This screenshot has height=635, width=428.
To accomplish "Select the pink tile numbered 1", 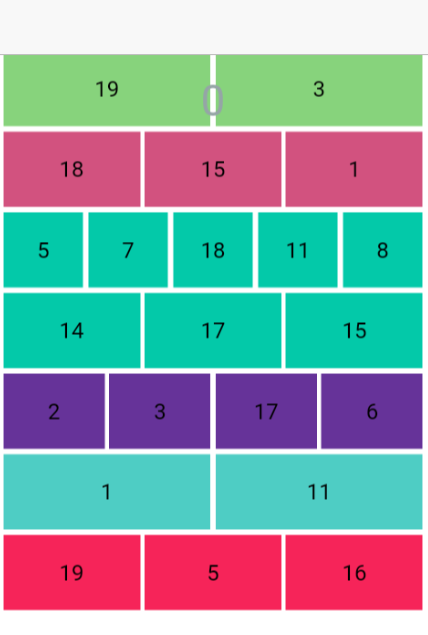I will coord(354,169).
